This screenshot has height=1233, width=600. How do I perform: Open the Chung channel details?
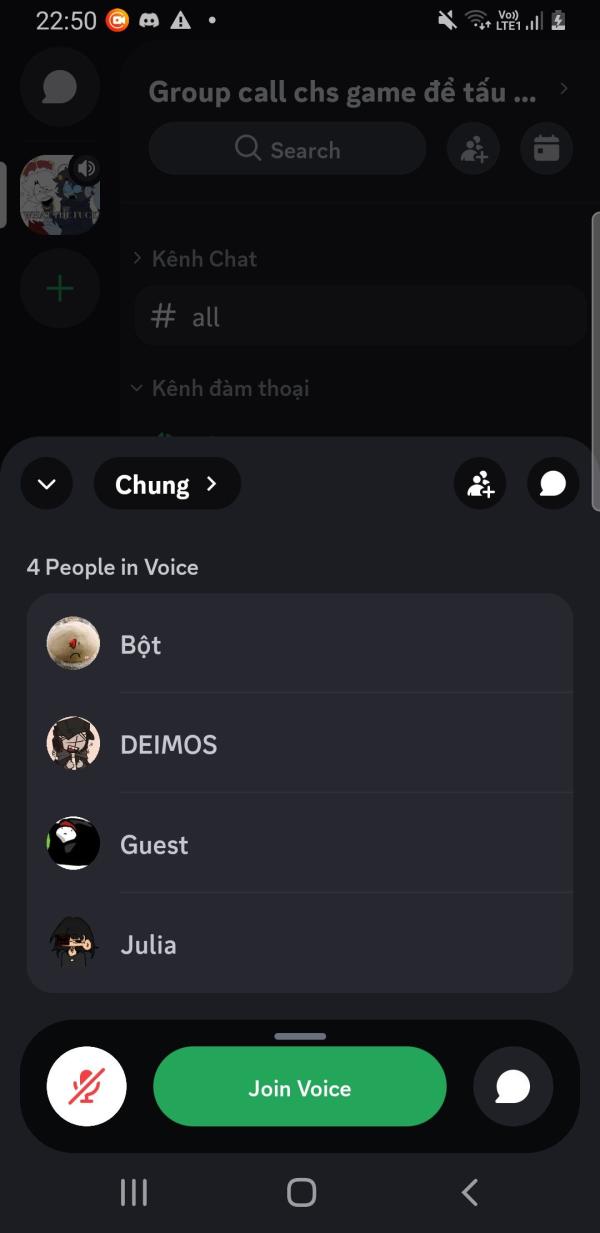167,484
